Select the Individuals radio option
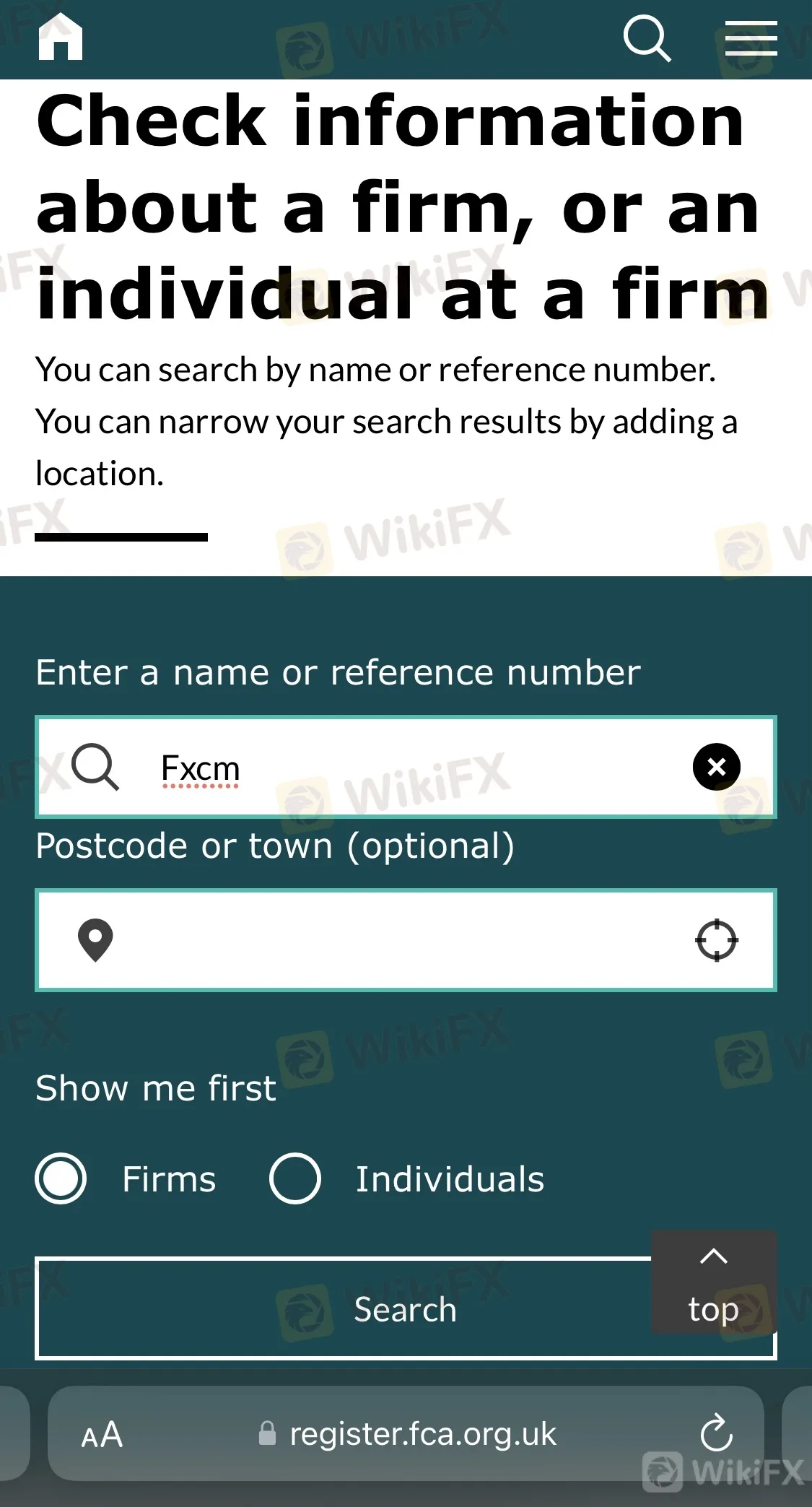Screen dimensions: 812x1507 point(295,1178)
